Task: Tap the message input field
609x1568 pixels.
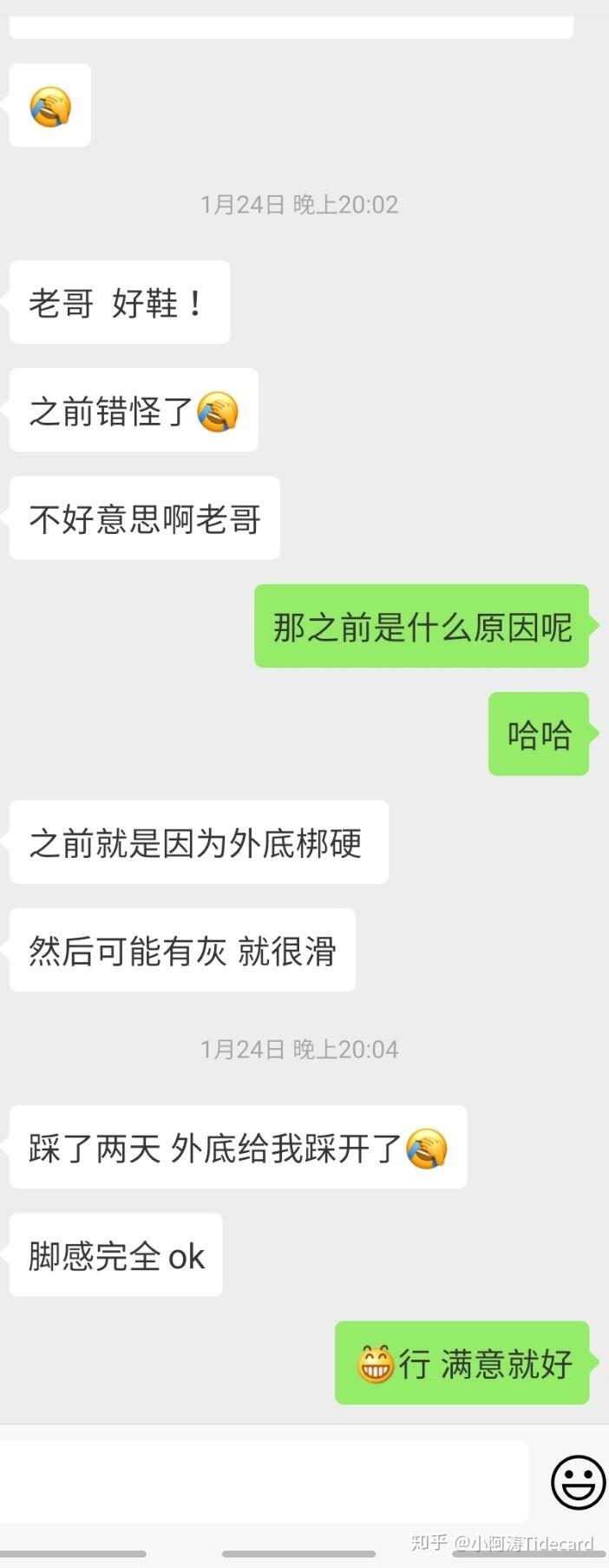Action: point(260,1481)
